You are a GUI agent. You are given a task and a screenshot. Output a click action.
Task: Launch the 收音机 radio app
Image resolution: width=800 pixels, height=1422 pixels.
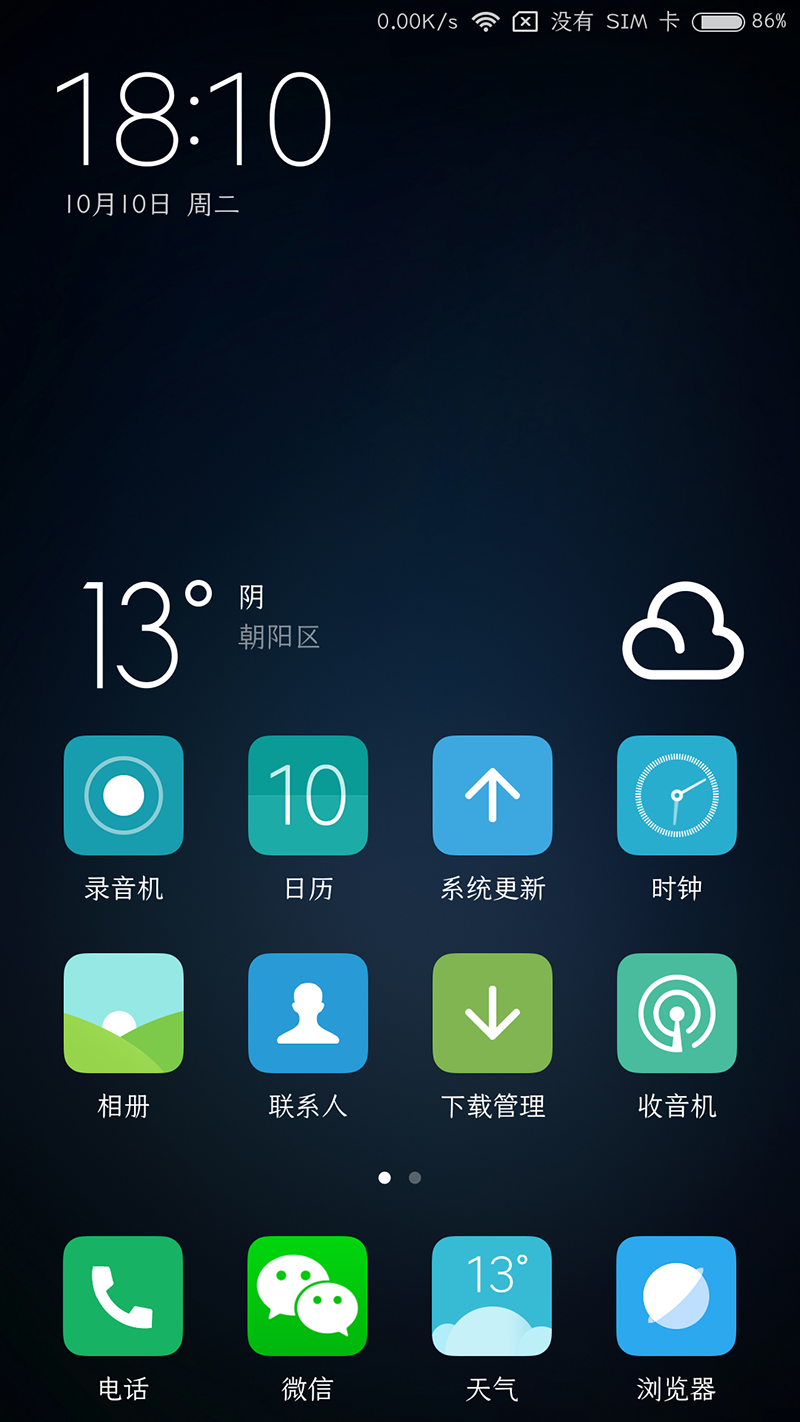[x=677, y=1013]
